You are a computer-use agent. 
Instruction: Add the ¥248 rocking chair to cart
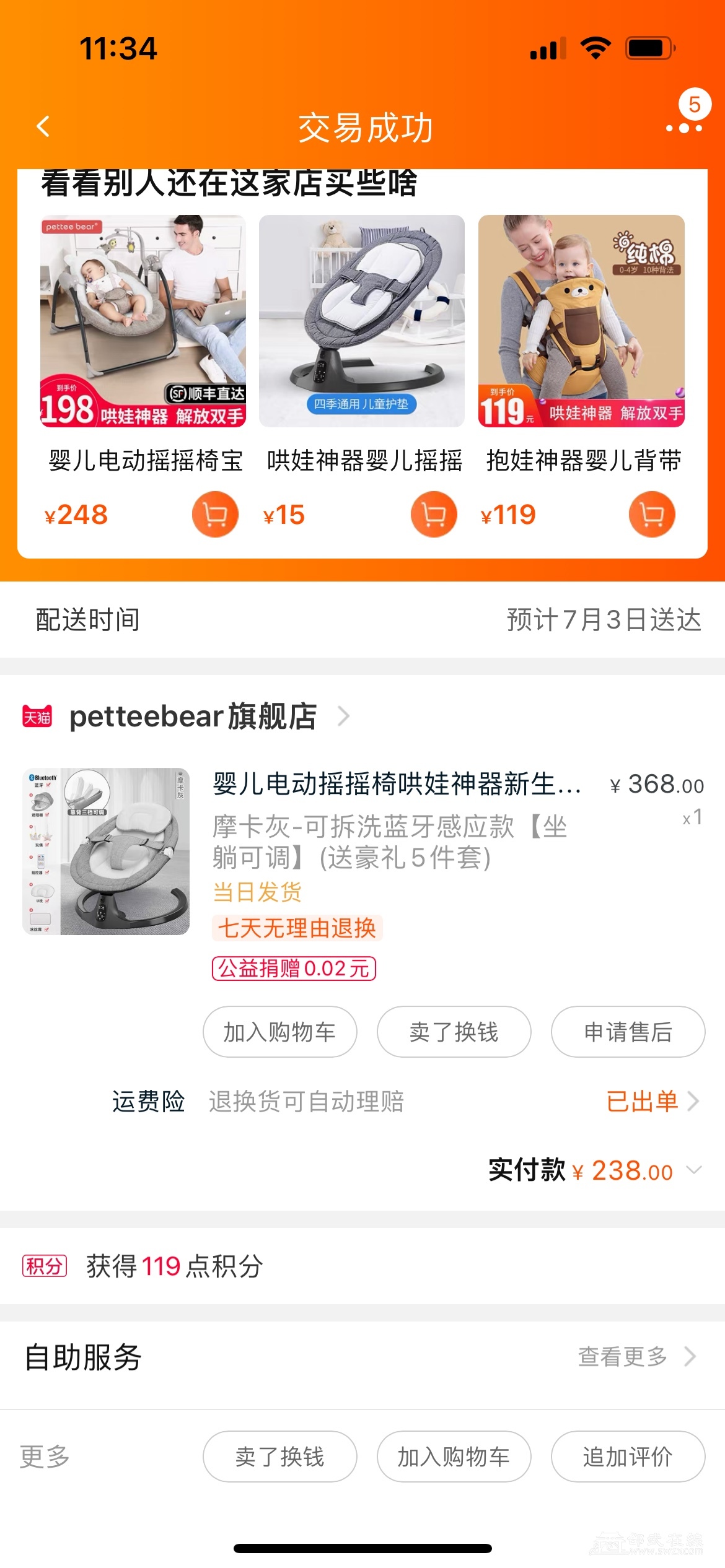tap(215, 514)
